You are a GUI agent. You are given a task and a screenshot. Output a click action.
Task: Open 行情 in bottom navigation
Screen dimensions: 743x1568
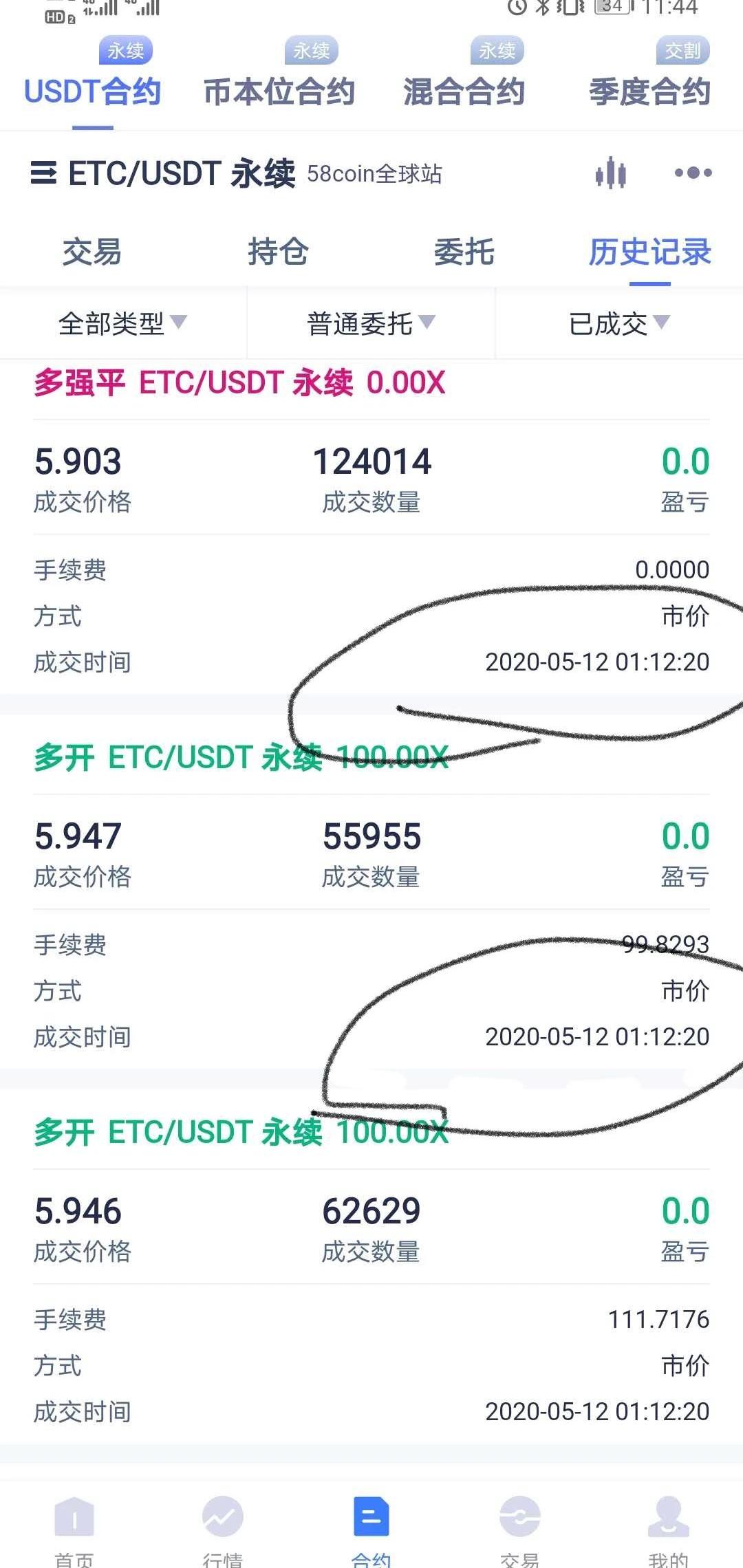[222, 1531]
